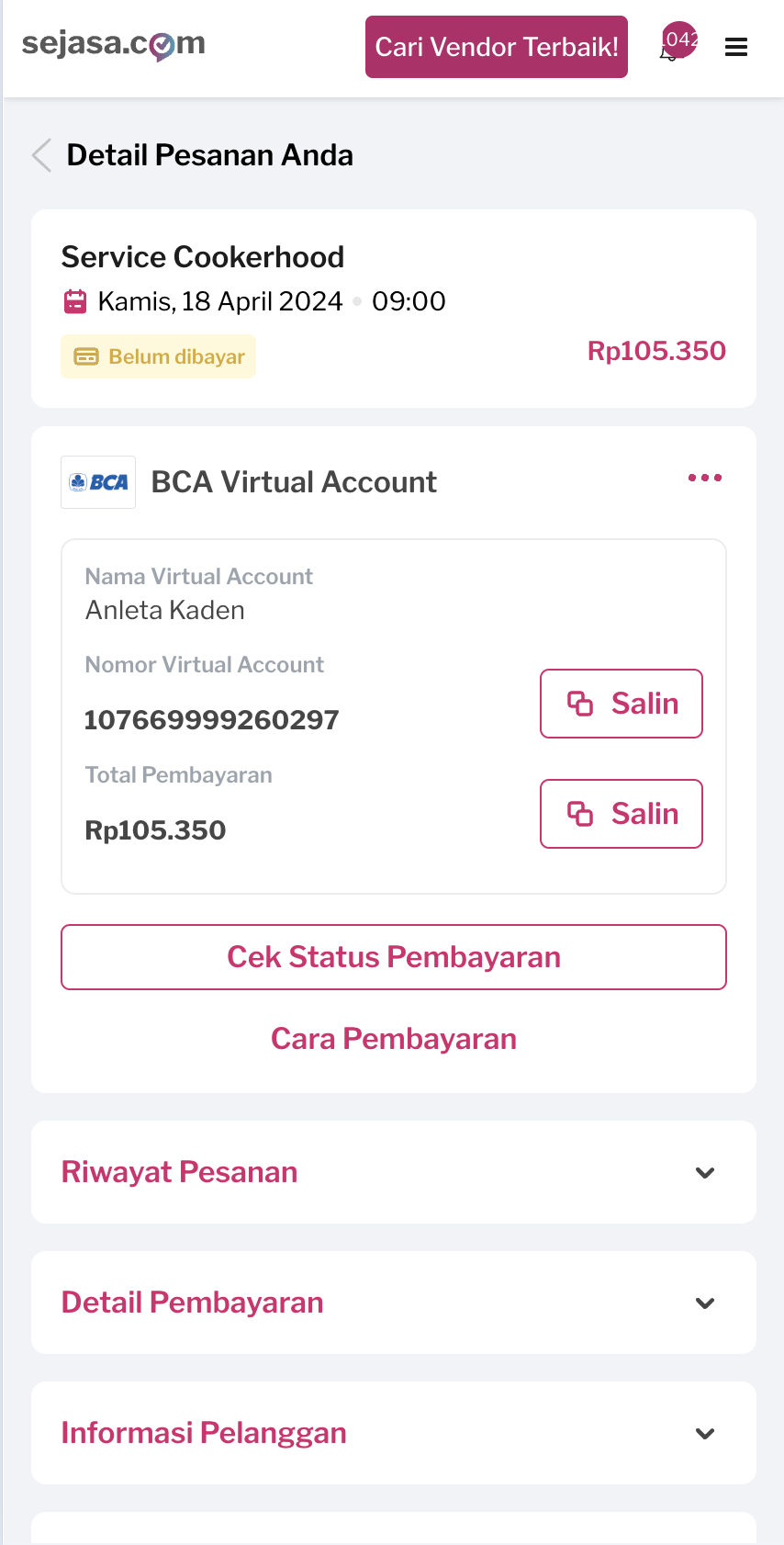Tap the Cari Vendor Terbaik! button
Viewport: 784px width, 1545px height.
pos(496,47)
